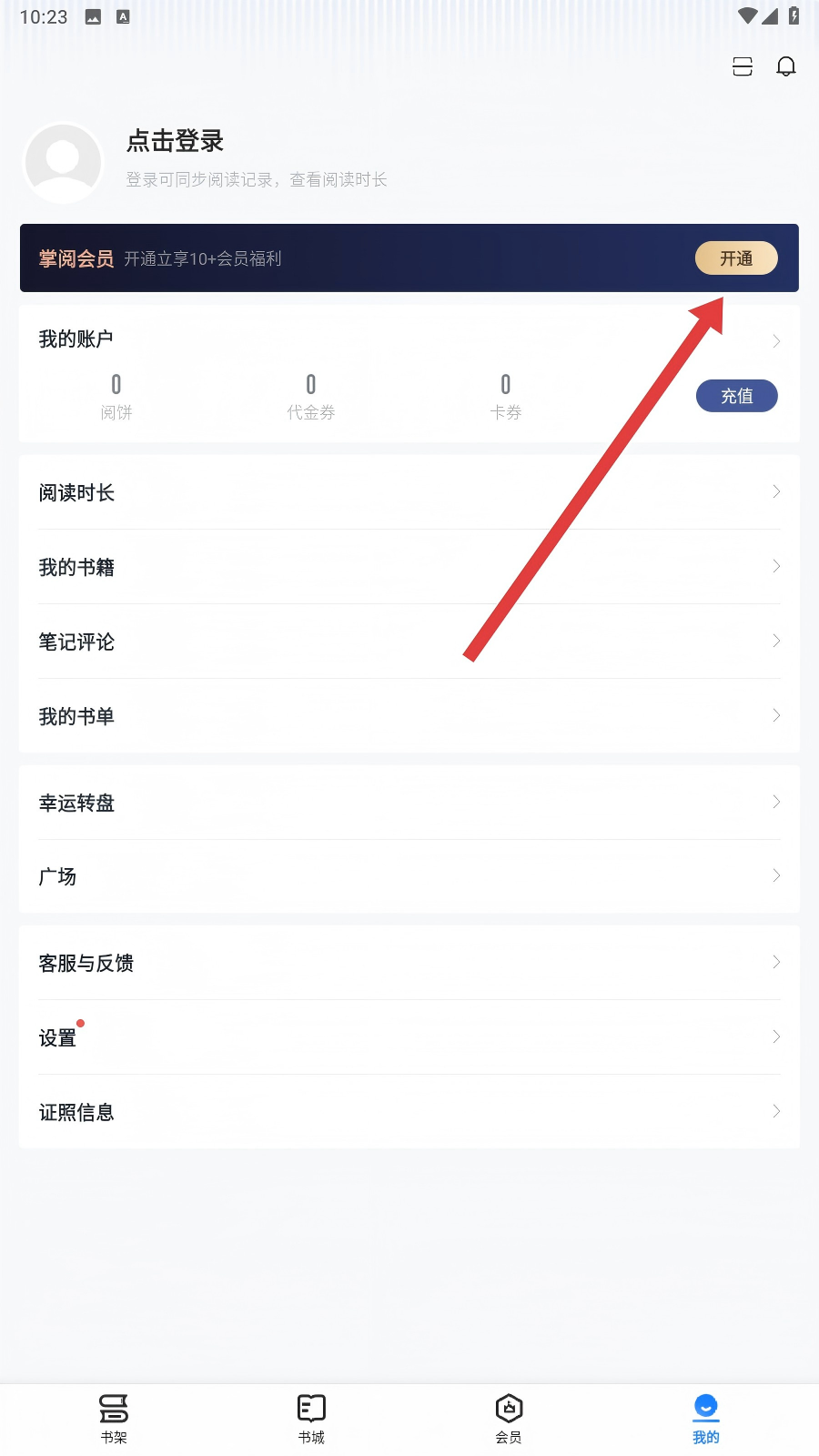Tap 点击登录 to log in
The height and width of the screenshot is (1456, 819).
175,141
